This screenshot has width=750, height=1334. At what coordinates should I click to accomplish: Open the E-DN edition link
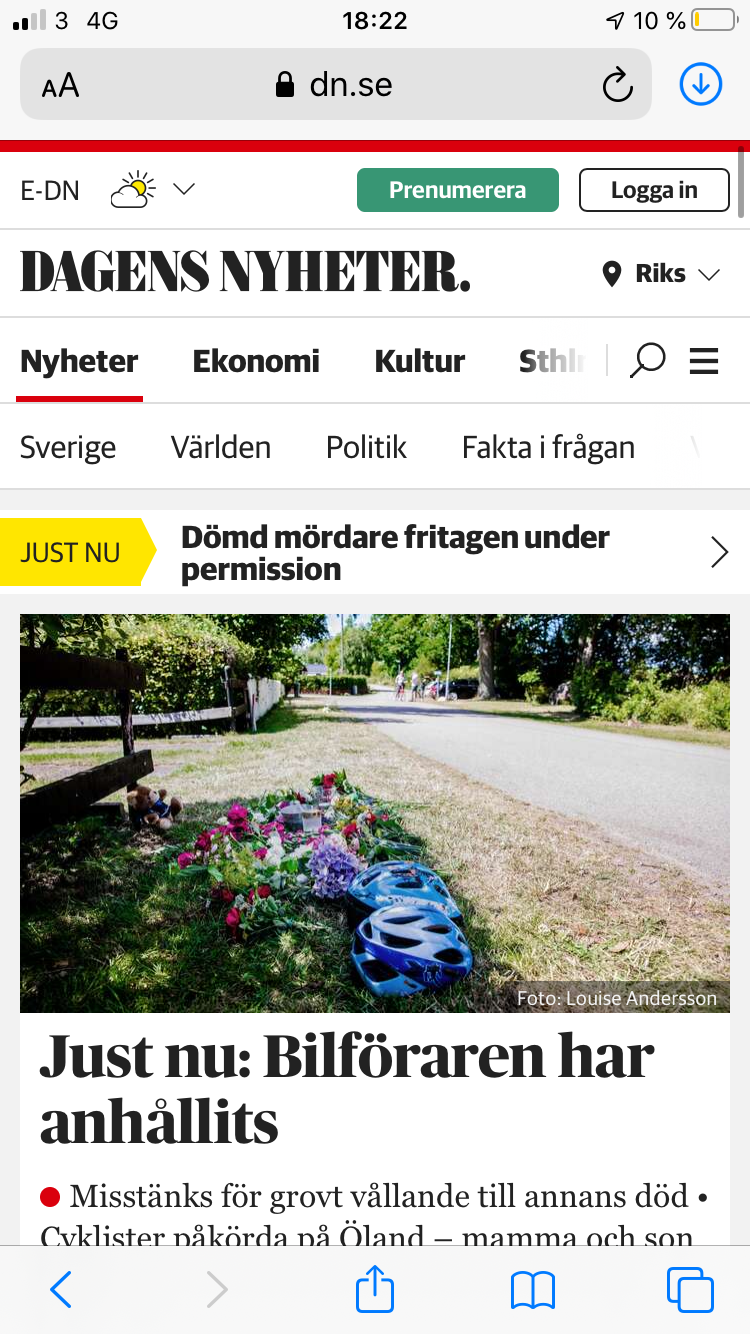[x=50, y=190]
